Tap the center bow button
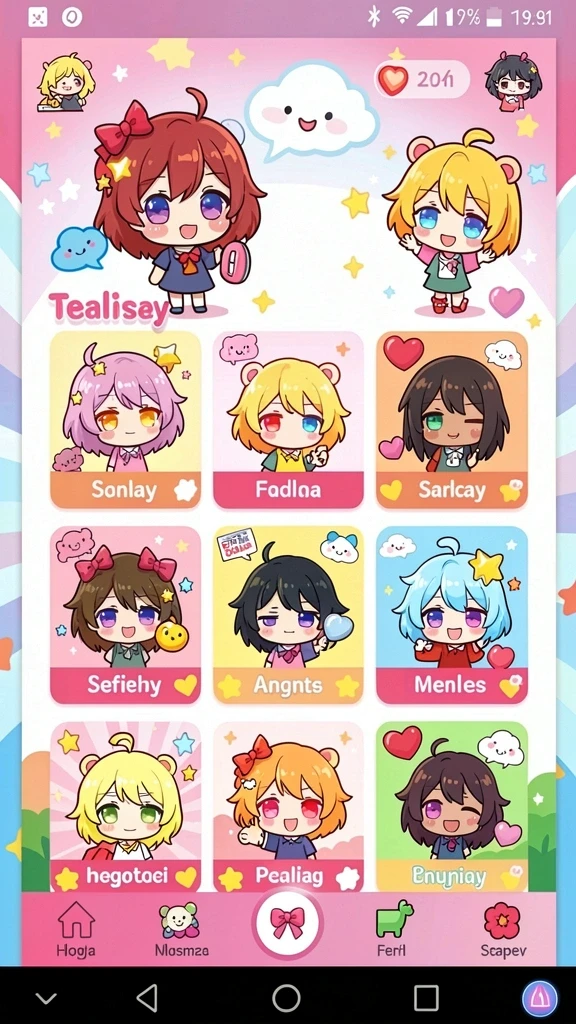This screenshot has height=1024, width=576. [x=287, y=923]
